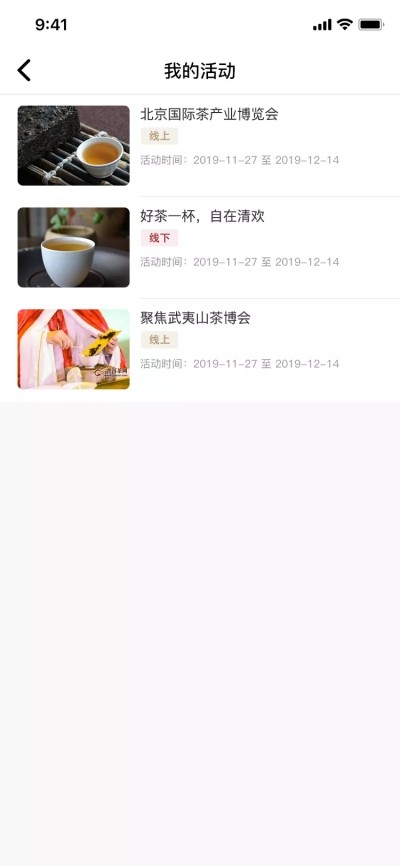Open the 北京国际茶产业博览会 activity
Screen dimensions: 400x866
pos(200,145)
